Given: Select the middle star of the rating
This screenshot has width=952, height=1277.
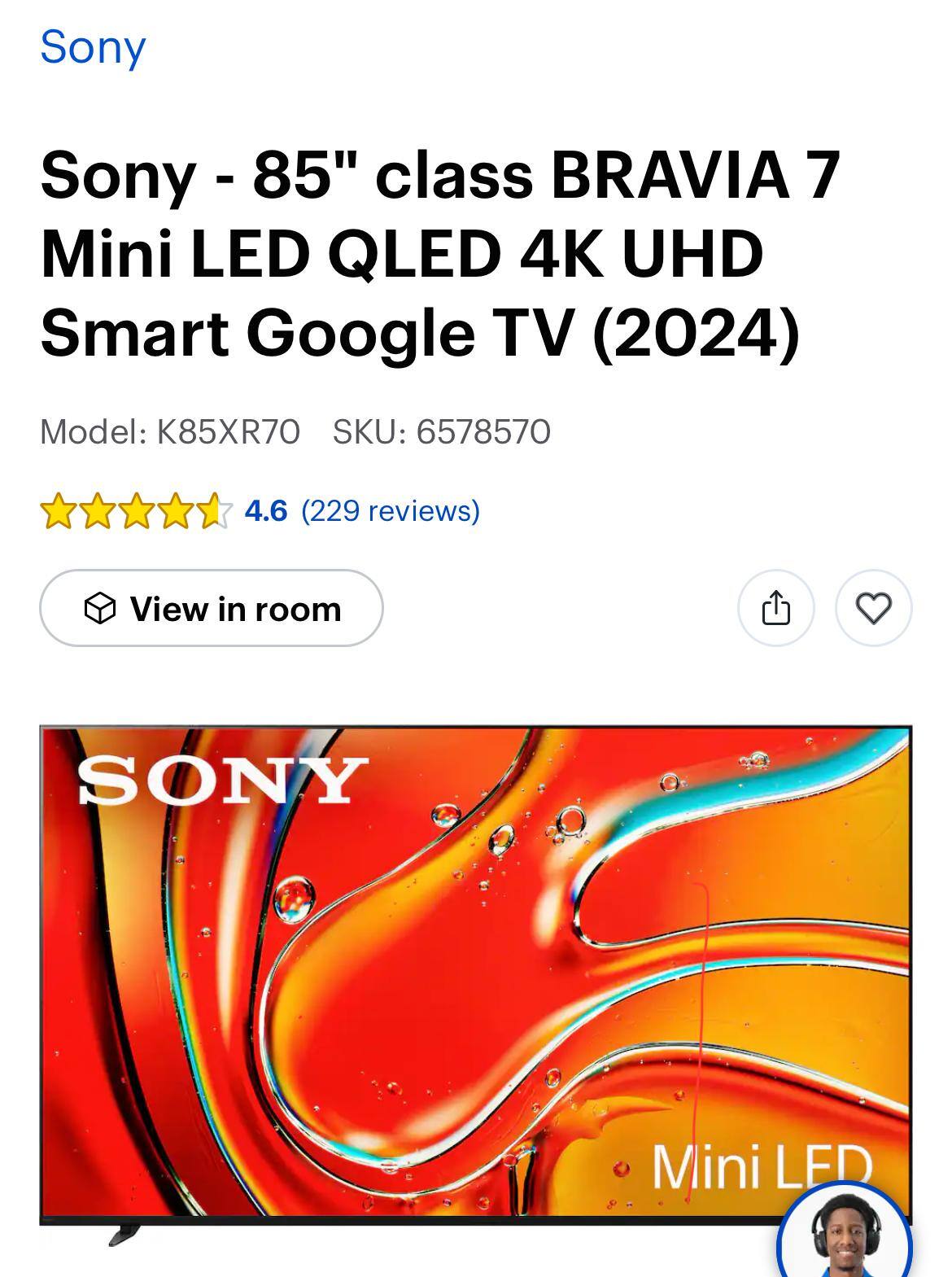Looking at the screenshot, I should pyautogui.click(x=137, y=513).
